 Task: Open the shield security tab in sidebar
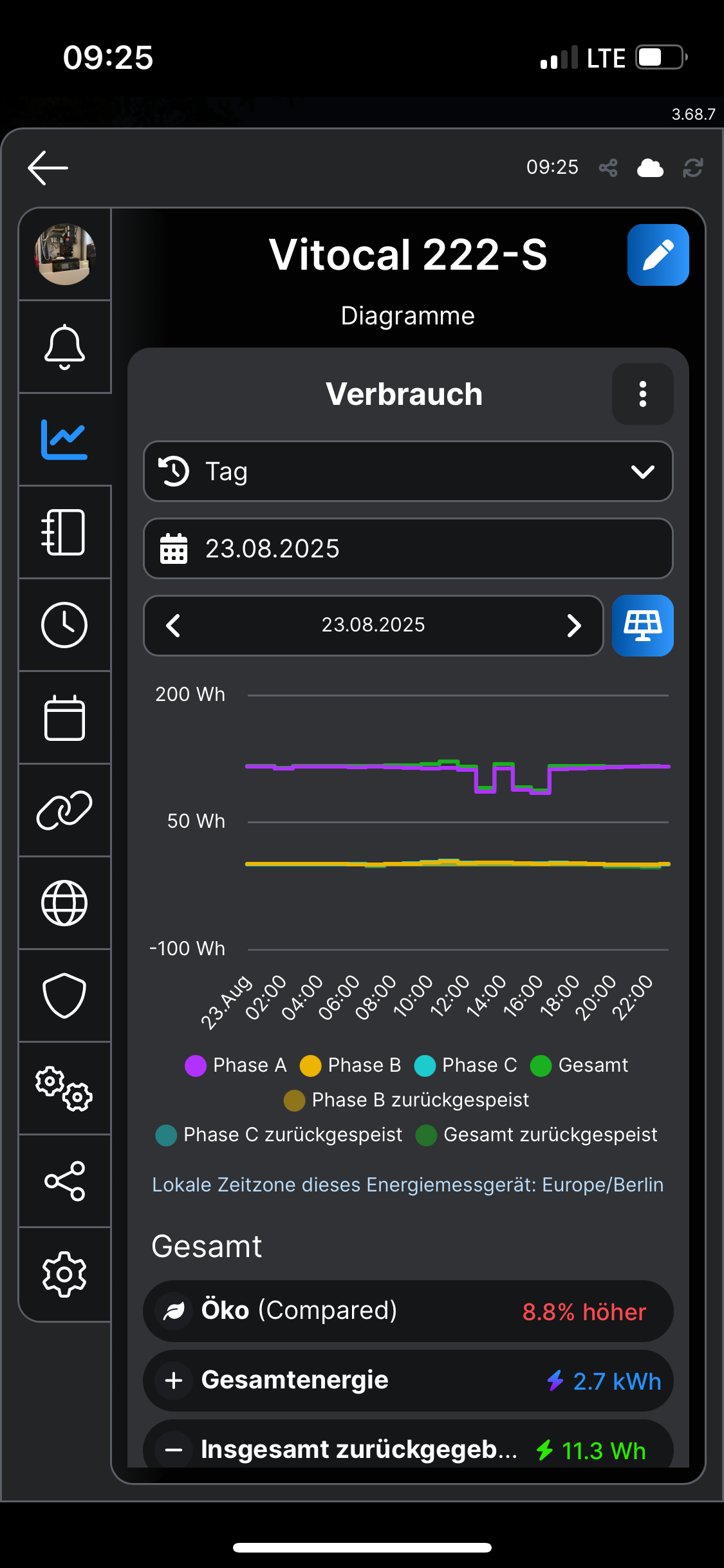[x=64, y=996]
